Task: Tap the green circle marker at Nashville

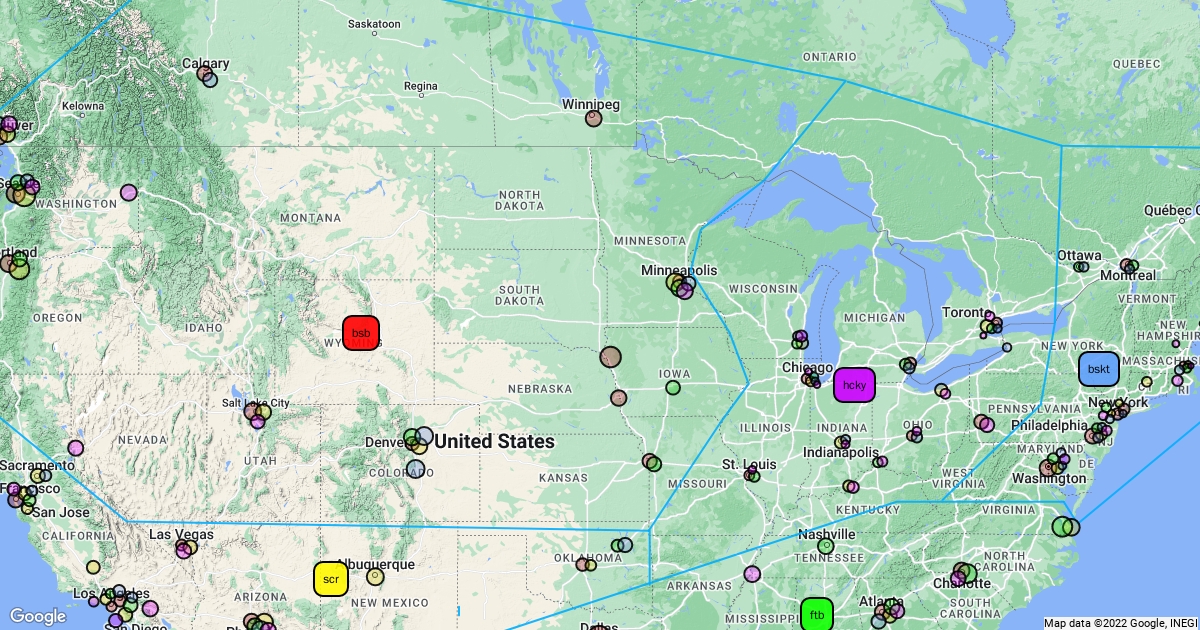Action: [825, 546]
